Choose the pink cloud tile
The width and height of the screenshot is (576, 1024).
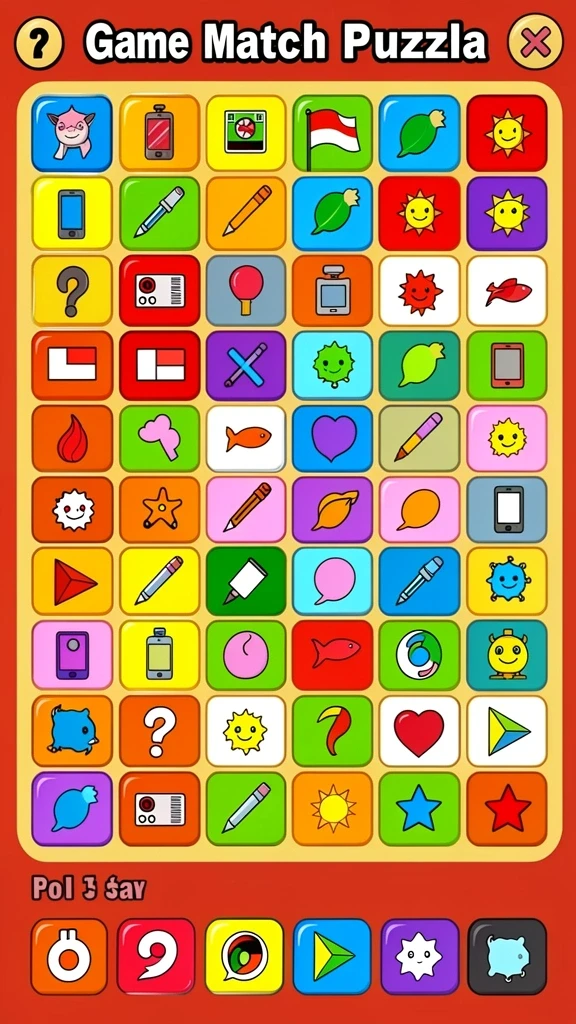(159, 438)
